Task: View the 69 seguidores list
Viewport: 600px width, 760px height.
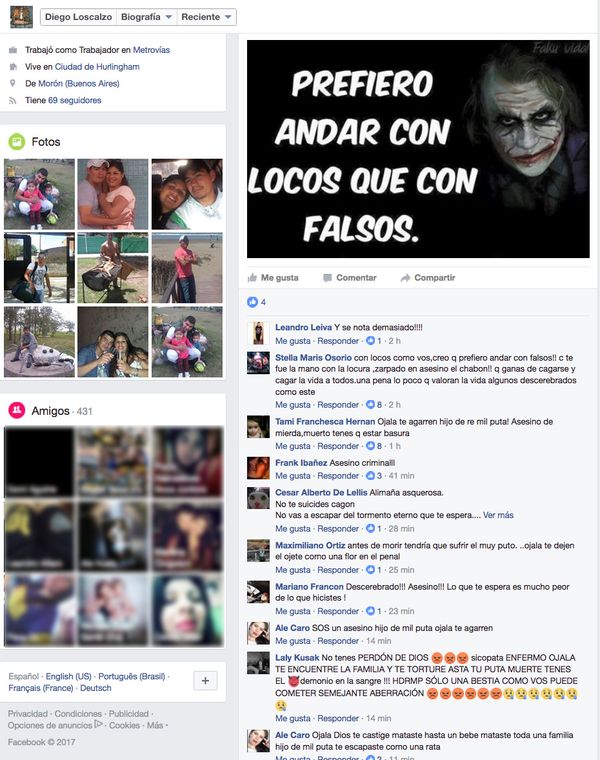Action: coord(74,101)
